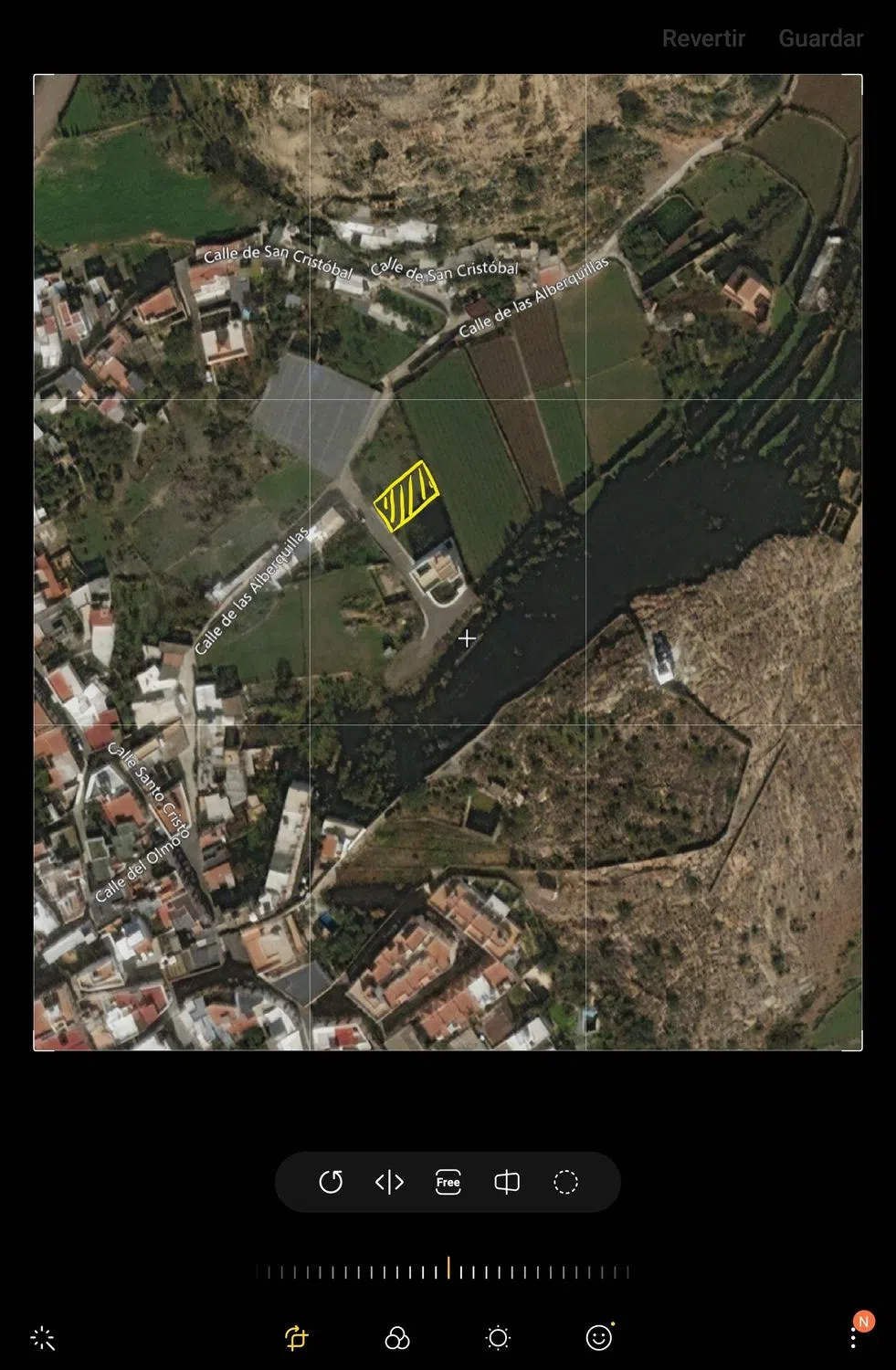The height and width of the screenshot is (1370, 896).
Task: Select the lasso shape crop tool
Action: [x=565, y=1182]
